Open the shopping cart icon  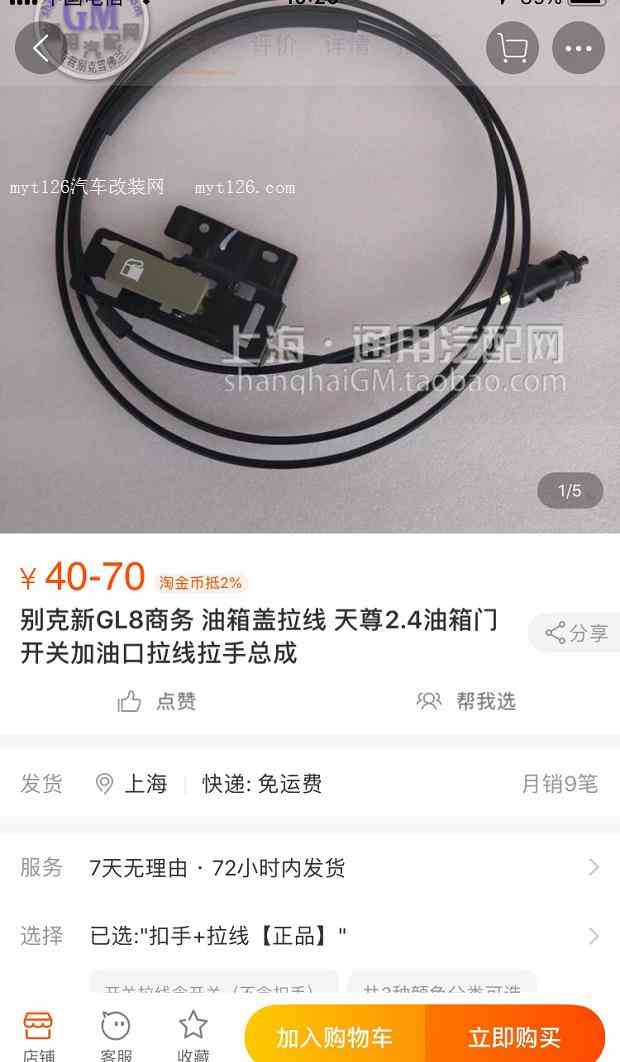pyautogui.click(x=512, y=47)
